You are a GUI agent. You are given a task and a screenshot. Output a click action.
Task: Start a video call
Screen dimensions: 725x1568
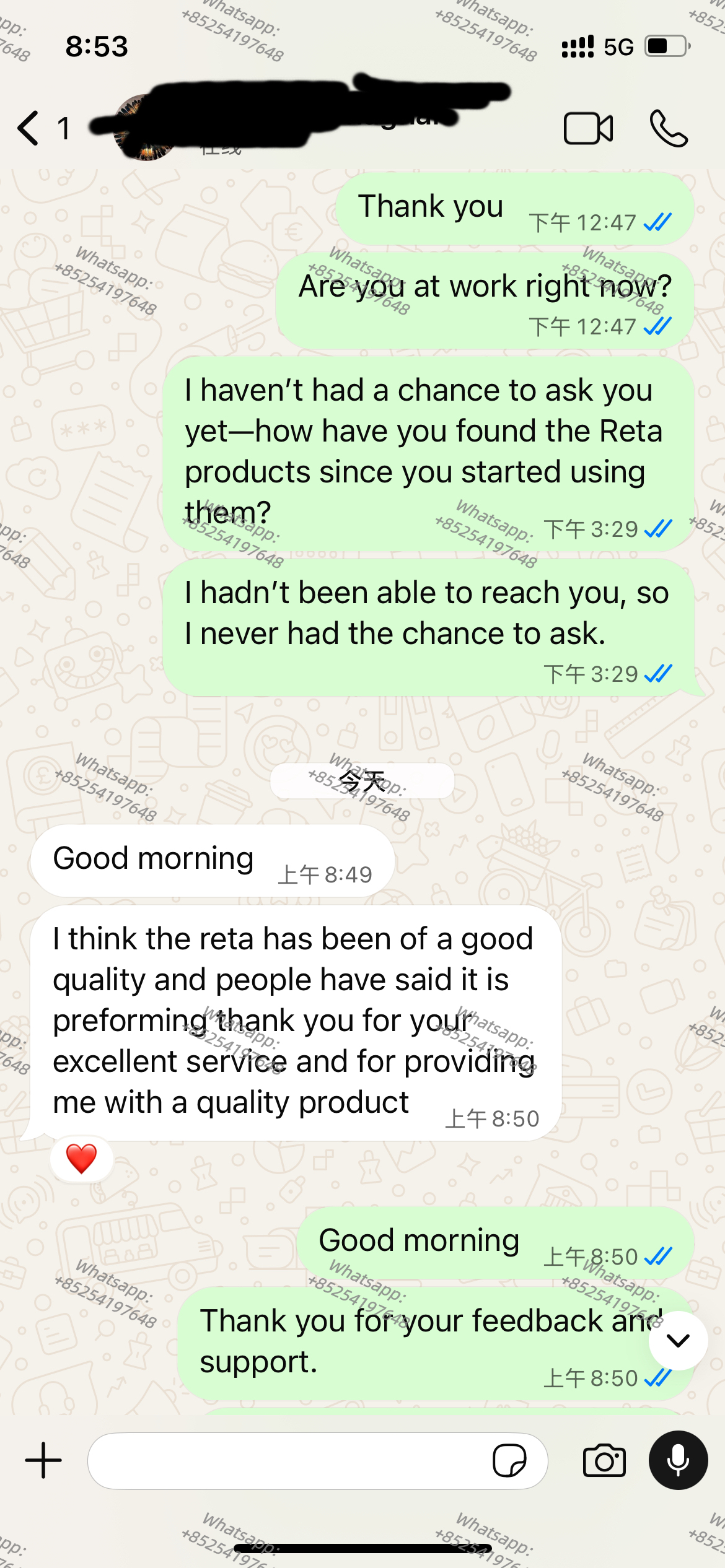[588, 128]
